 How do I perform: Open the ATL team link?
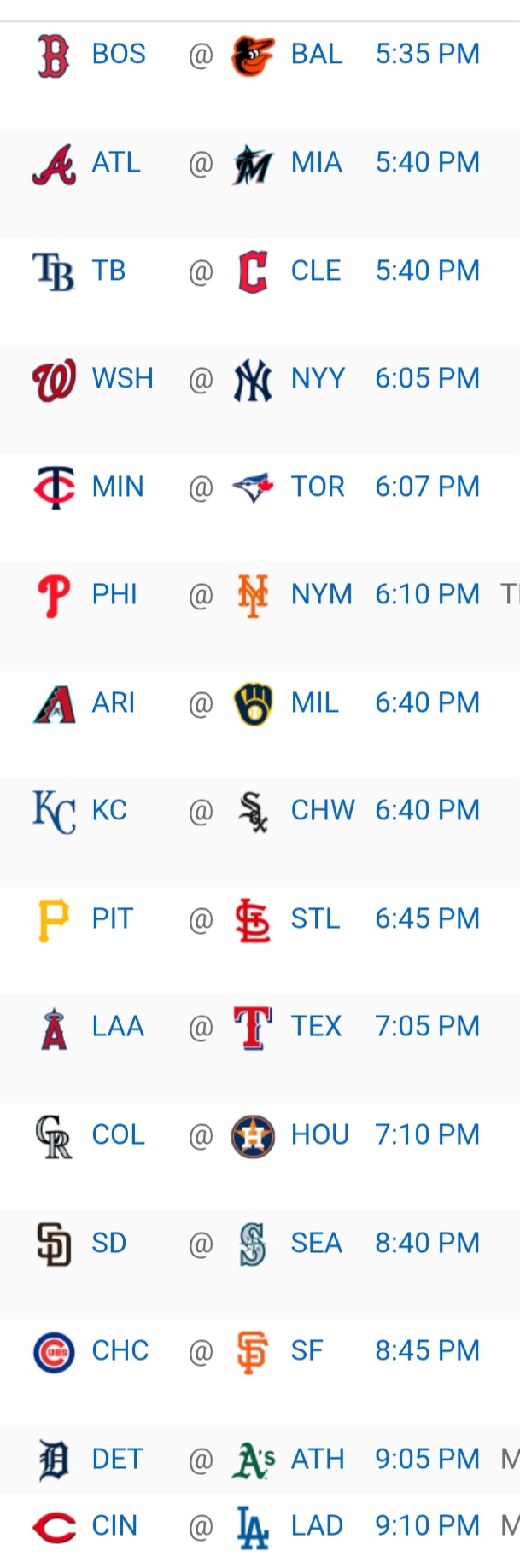pos(116,162)
